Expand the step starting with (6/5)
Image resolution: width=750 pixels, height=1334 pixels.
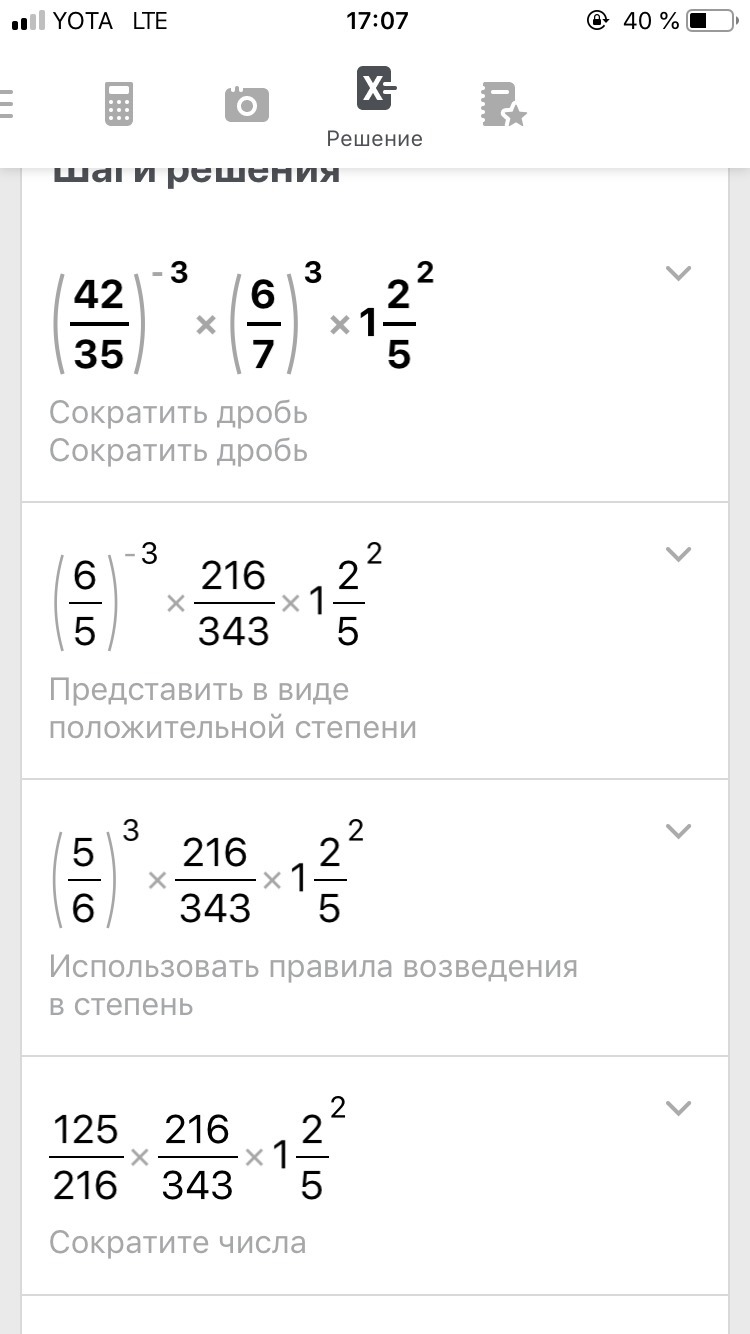[679, 554]
